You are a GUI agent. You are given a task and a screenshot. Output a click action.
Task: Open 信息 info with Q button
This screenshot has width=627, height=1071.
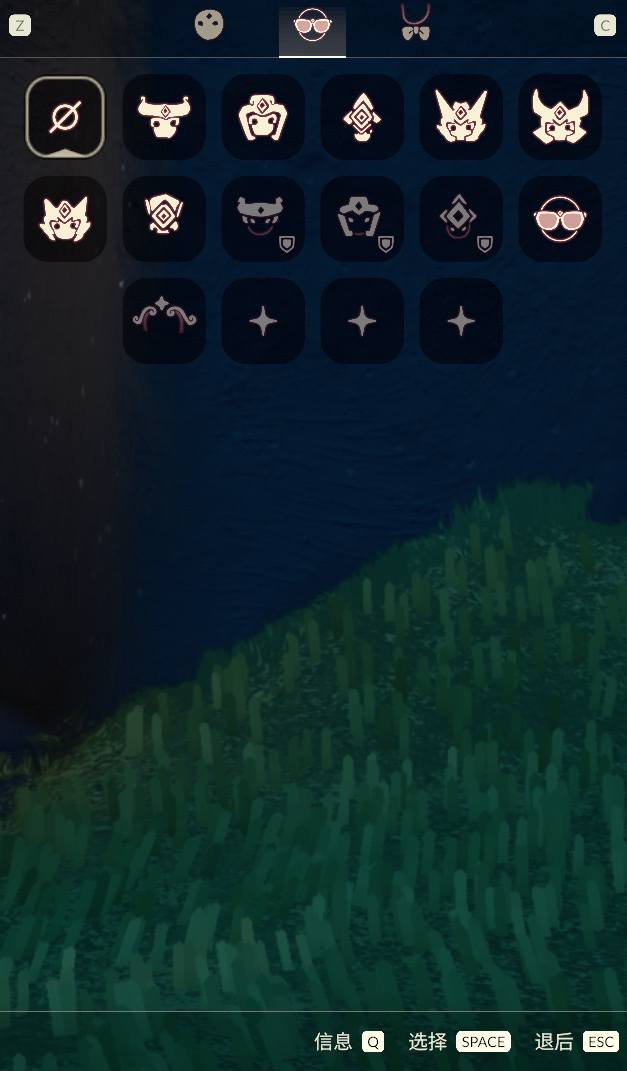pos(372,1042)
